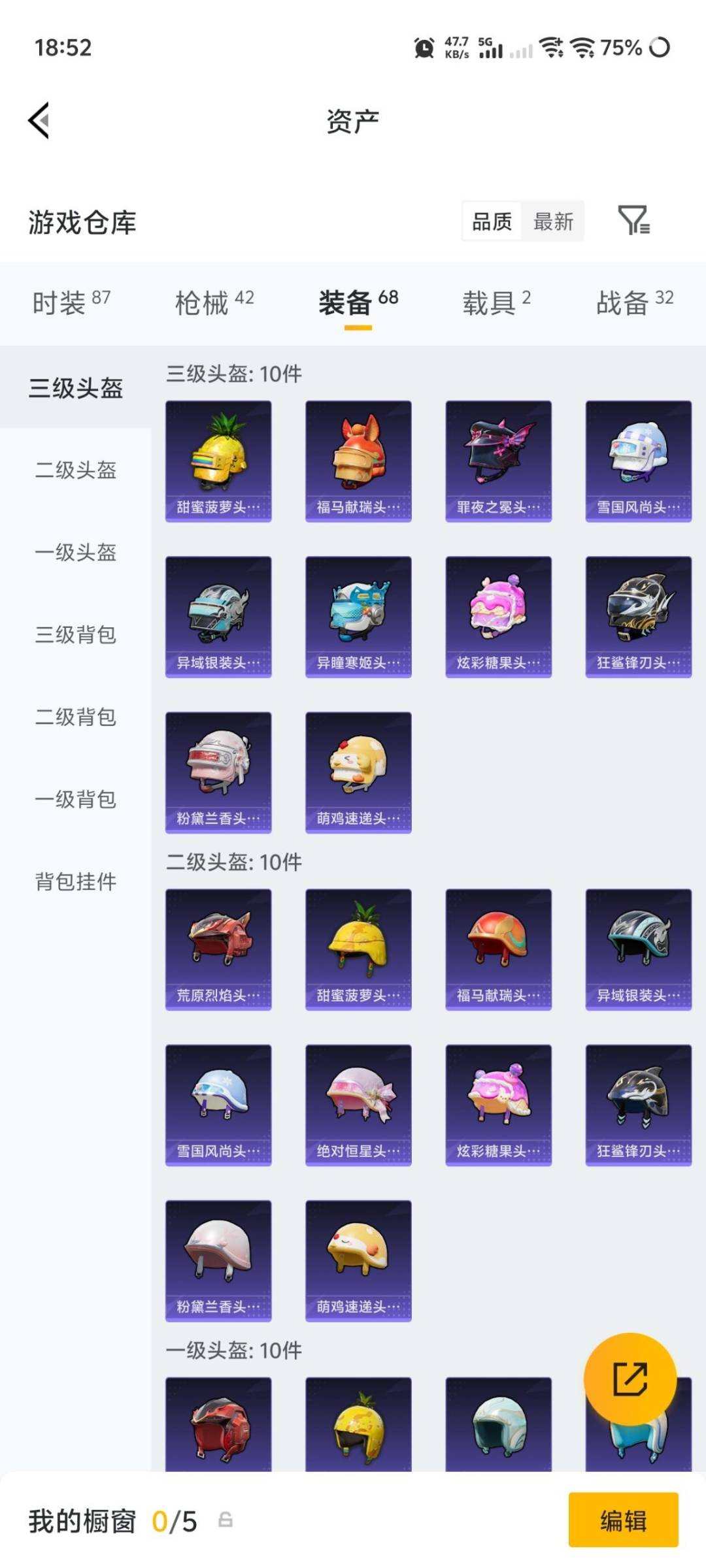Screen dimensions: 706x1568
Task: Switch sorting to 最新
Action: tap(554, 222)
